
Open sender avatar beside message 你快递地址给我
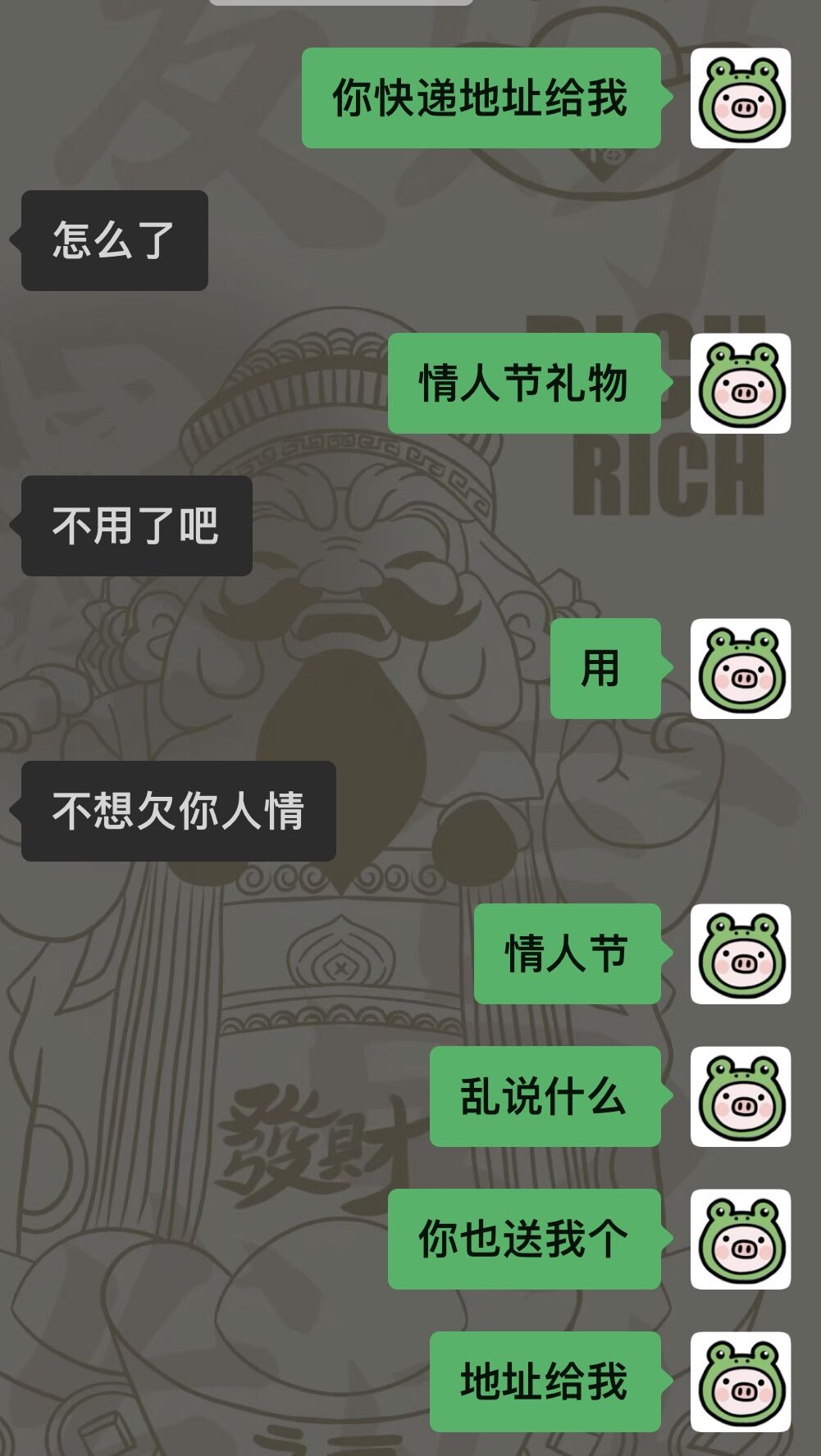tap(740, 98)
